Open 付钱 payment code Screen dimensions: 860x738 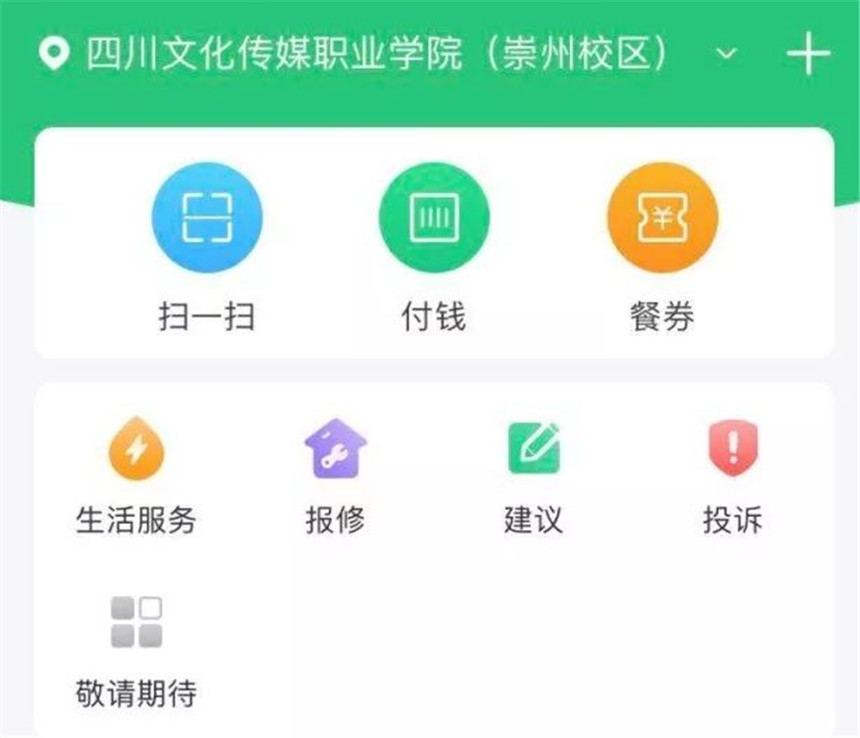pos(434,218)
